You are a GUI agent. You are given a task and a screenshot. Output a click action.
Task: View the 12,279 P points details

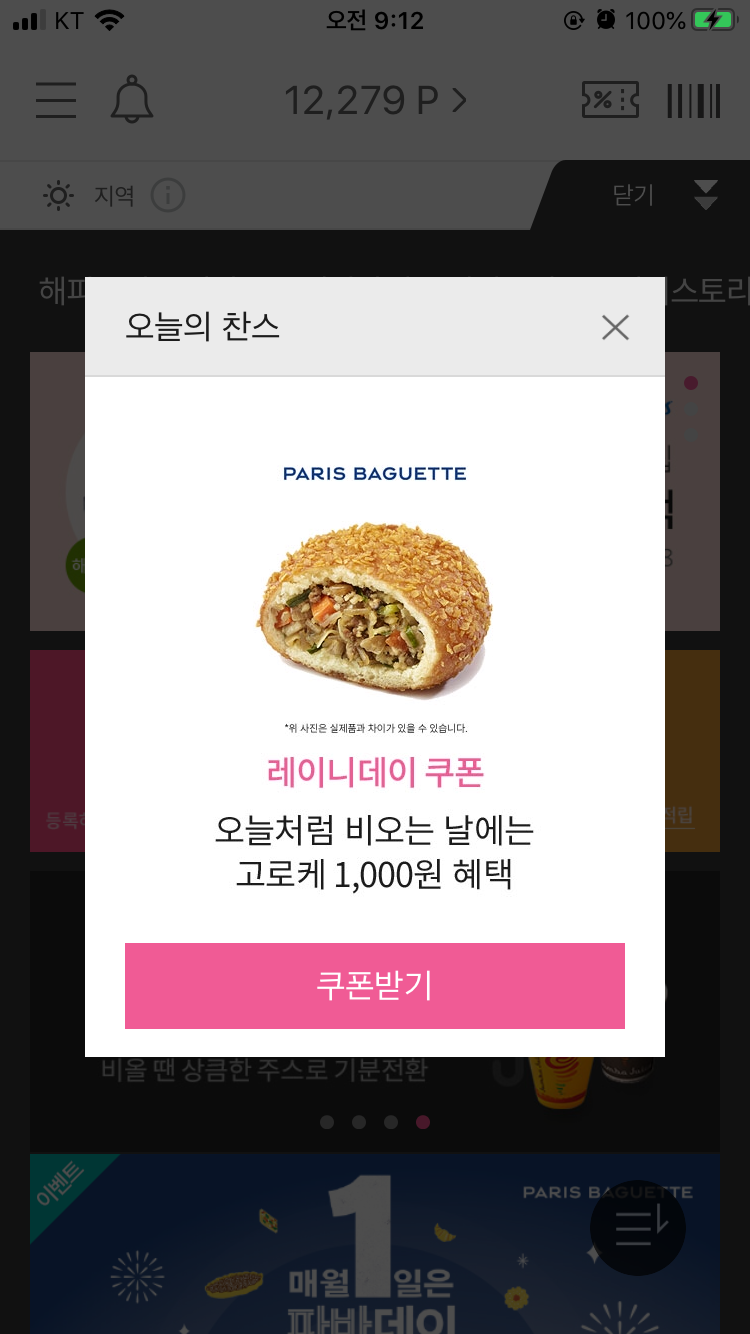(x=375, y=100)
